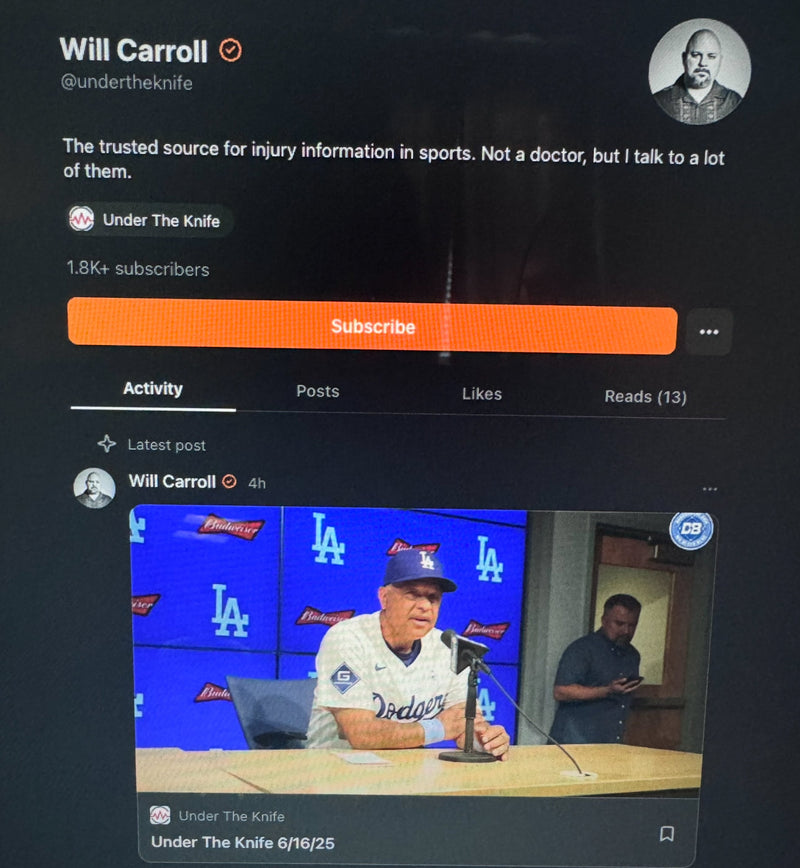Screen dimensions: 800x868
Task: Switch to the Activity tab
Action: click(x=153, y=389)
